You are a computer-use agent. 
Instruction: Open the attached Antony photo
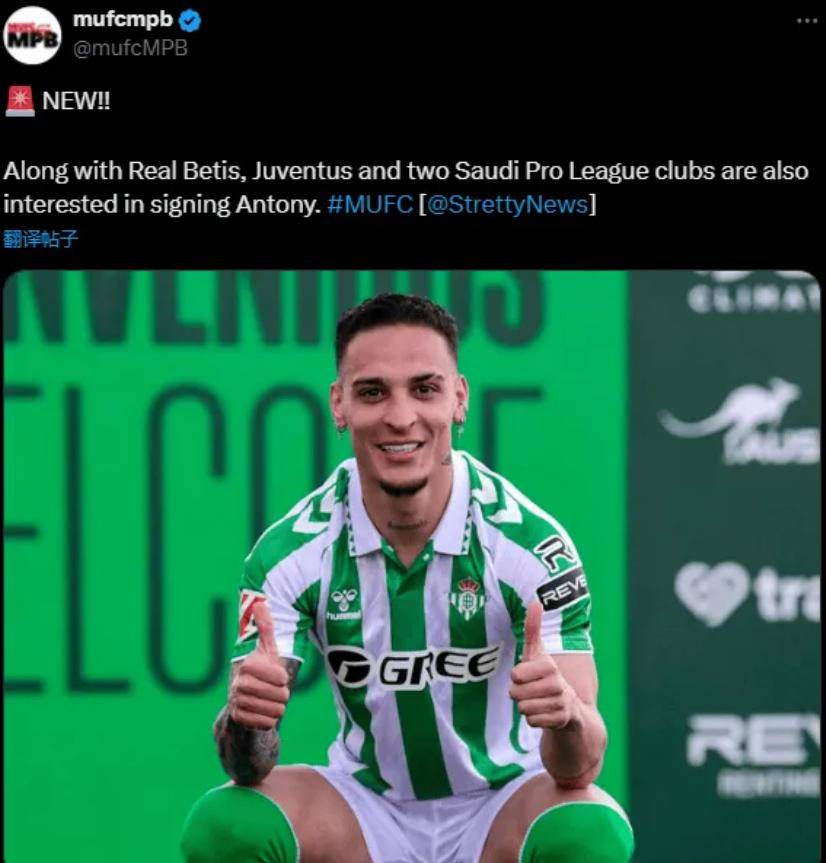click(412, 565)
